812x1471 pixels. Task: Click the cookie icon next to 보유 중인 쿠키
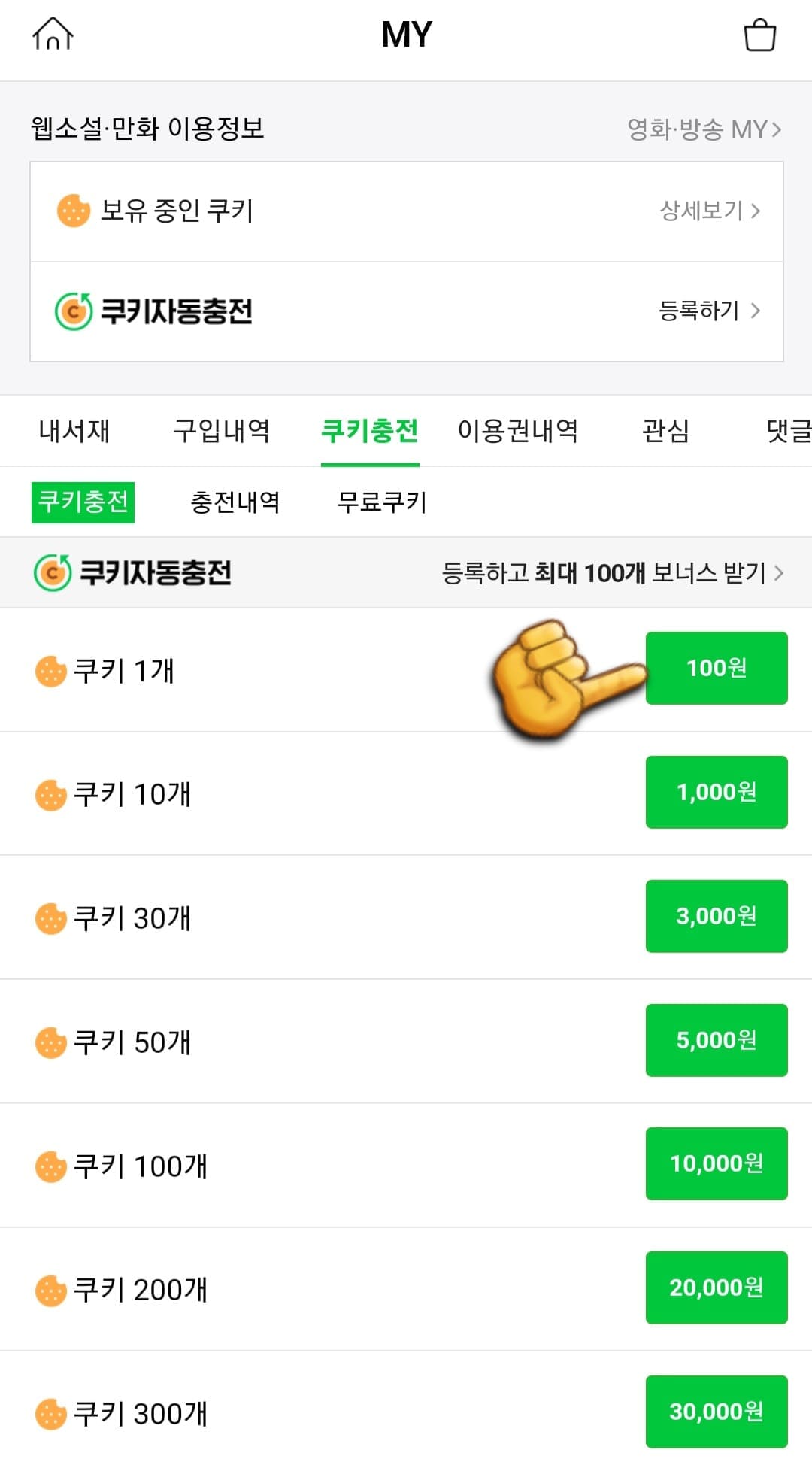pos(74,211)
